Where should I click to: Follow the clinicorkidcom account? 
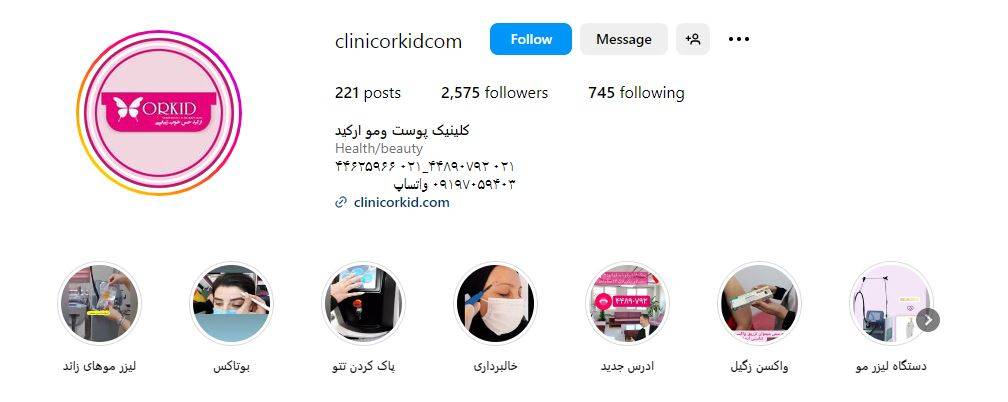(530, 39)
